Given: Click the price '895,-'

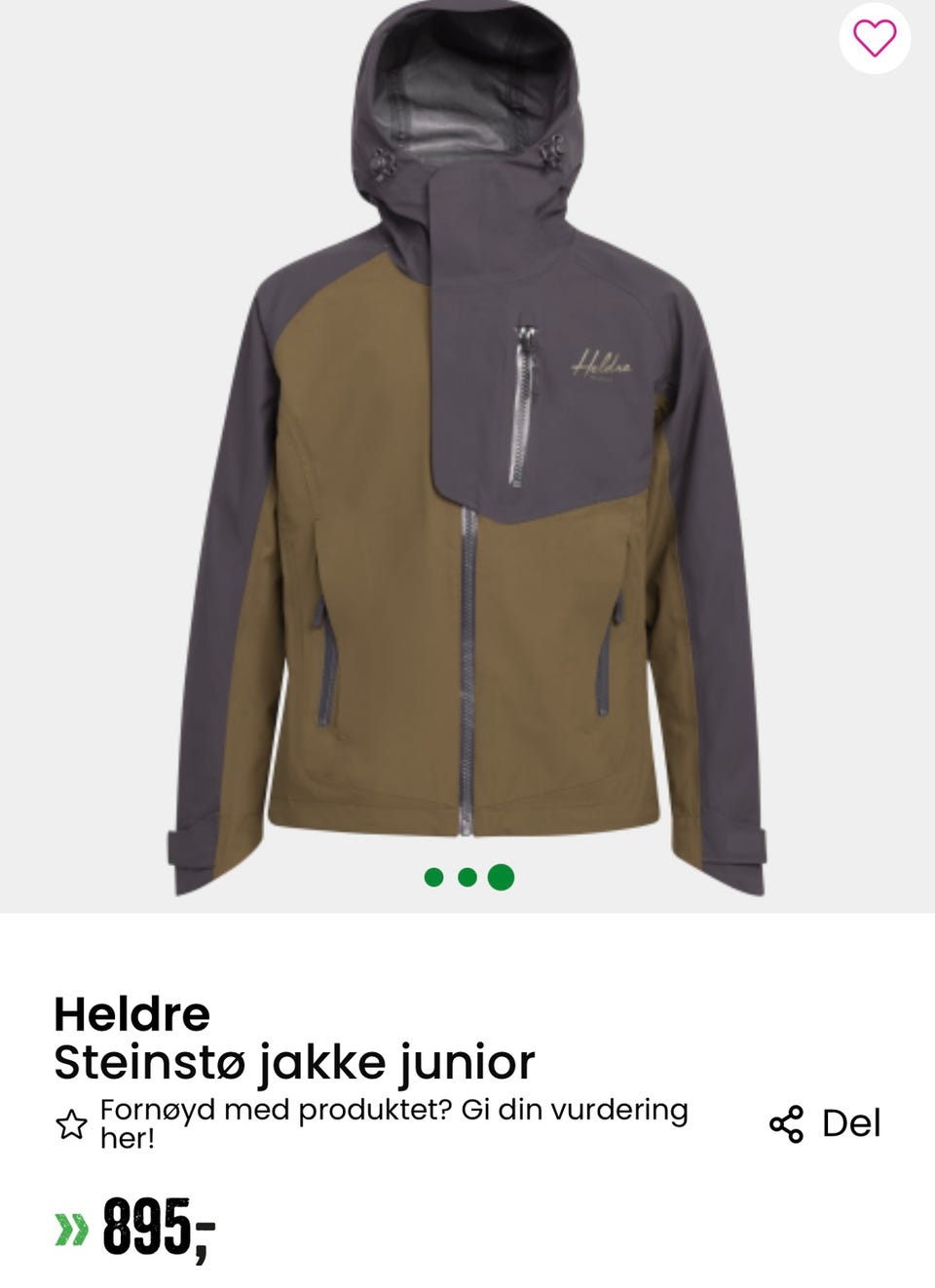Looking at the screenshot, I should click(x=156, y=1230).
